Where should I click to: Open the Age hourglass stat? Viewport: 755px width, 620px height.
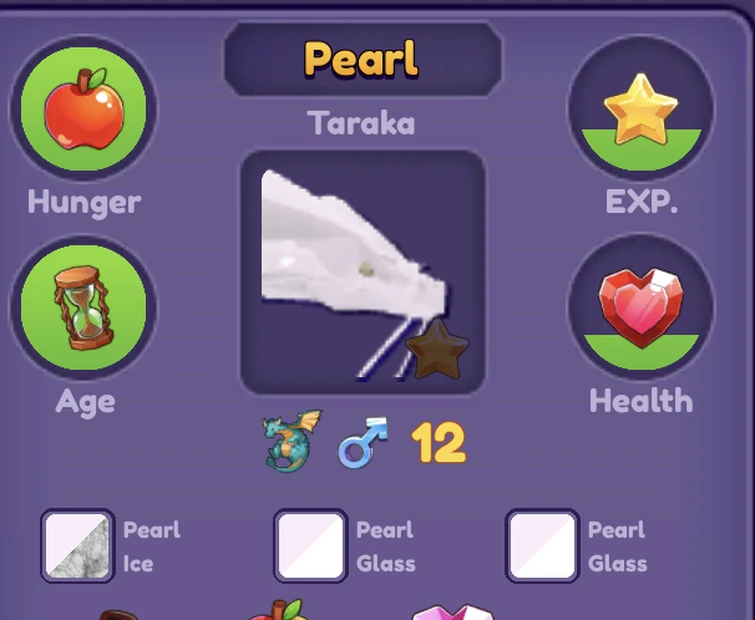[x=83, y=307]
